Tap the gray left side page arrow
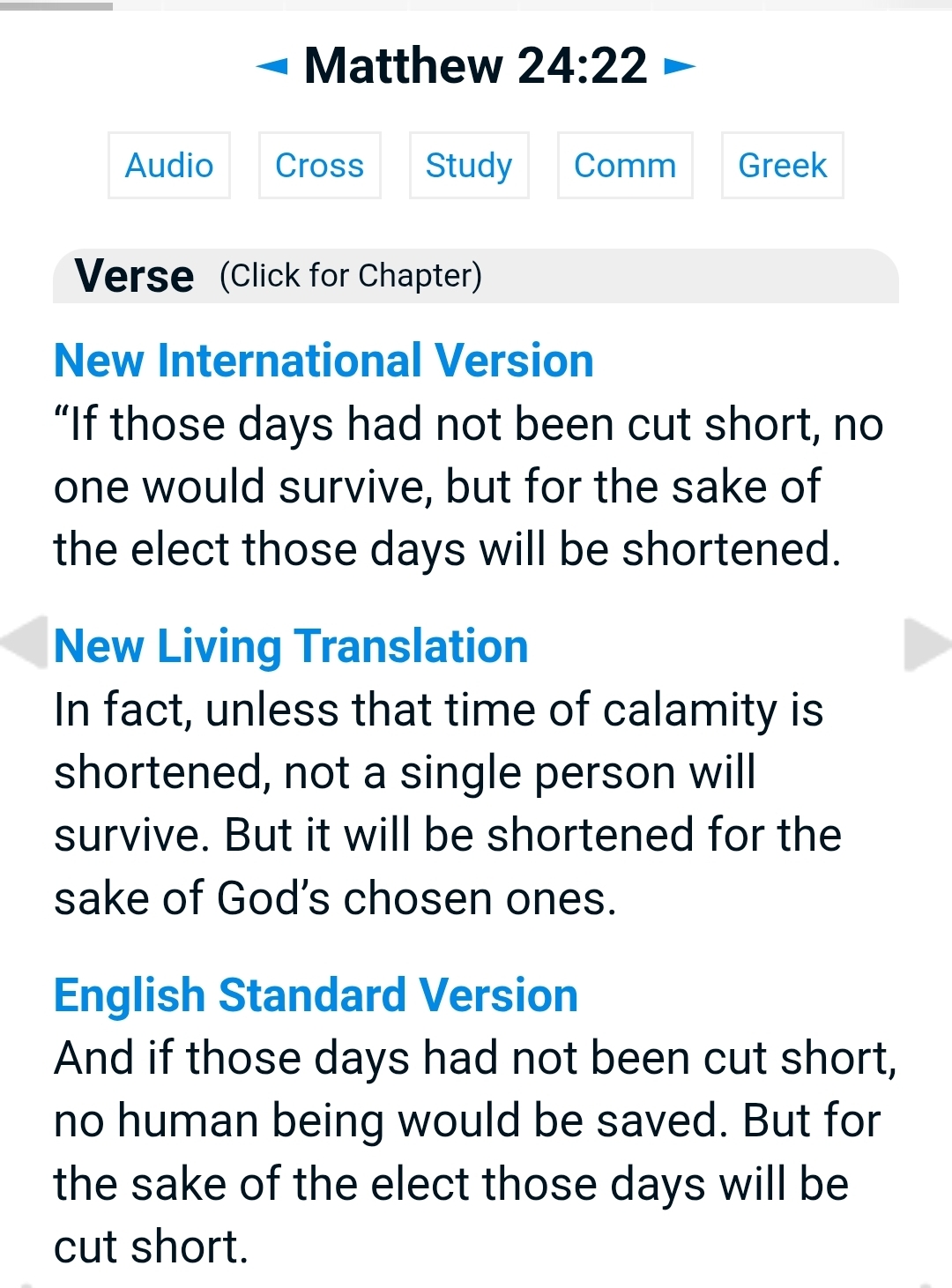The height and width of the screenshot is (1288, 952). coord(25,644)
